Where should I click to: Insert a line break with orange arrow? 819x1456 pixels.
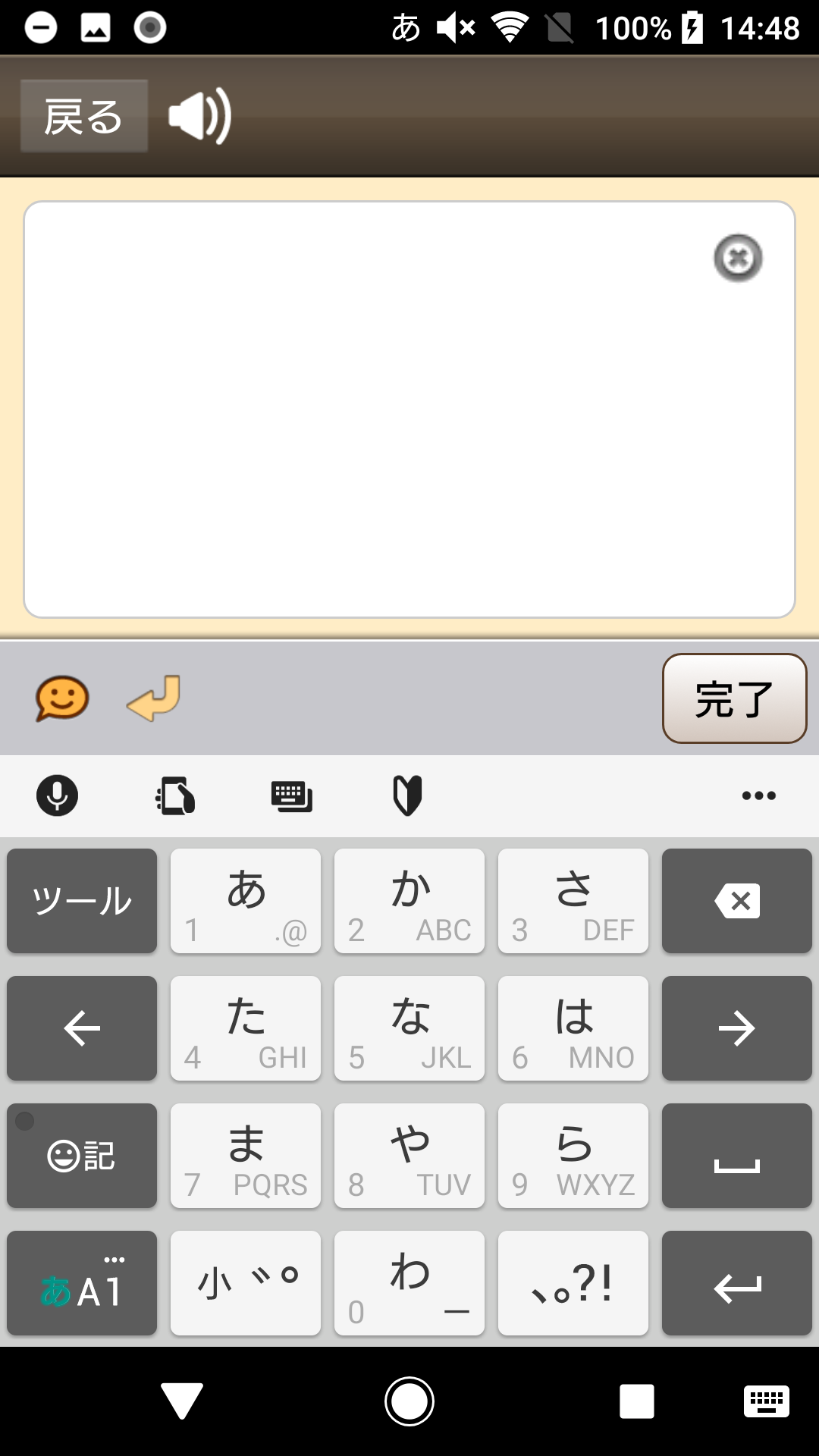[x=154, y=698]
